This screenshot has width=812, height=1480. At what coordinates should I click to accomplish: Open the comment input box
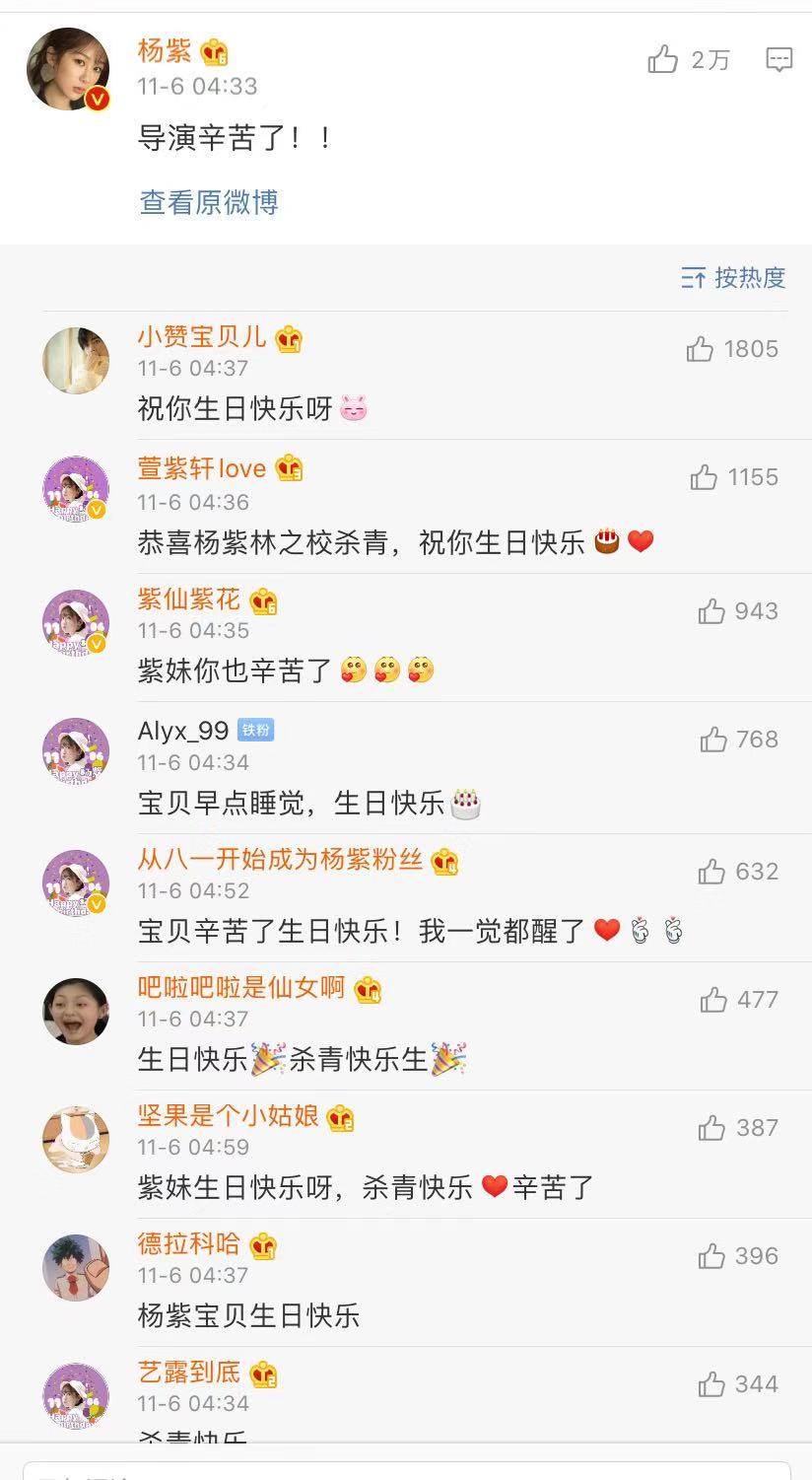[x=406, y=1470]
